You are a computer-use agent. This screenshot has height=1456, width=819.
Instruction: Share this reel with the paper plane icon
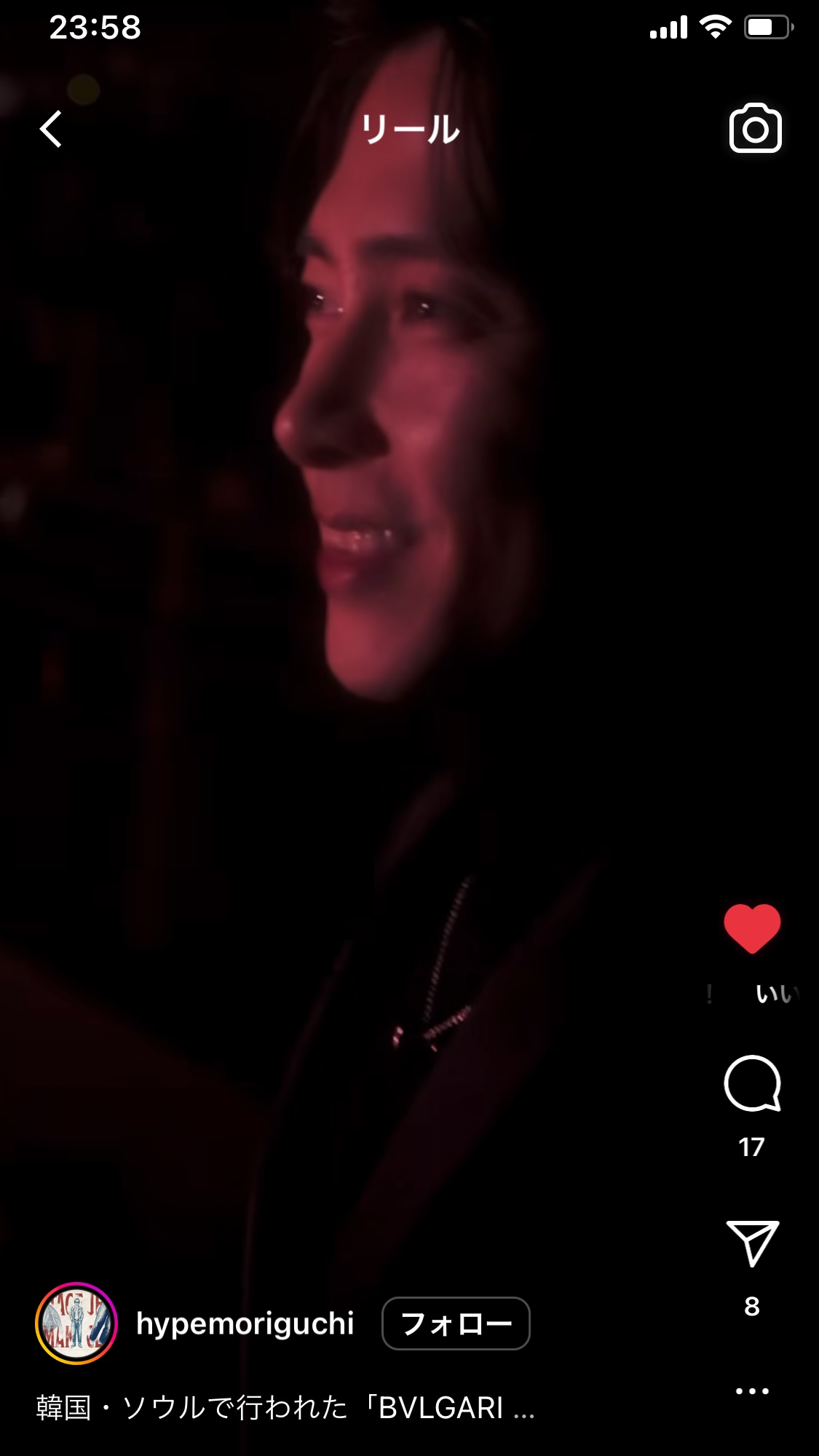753,1243
